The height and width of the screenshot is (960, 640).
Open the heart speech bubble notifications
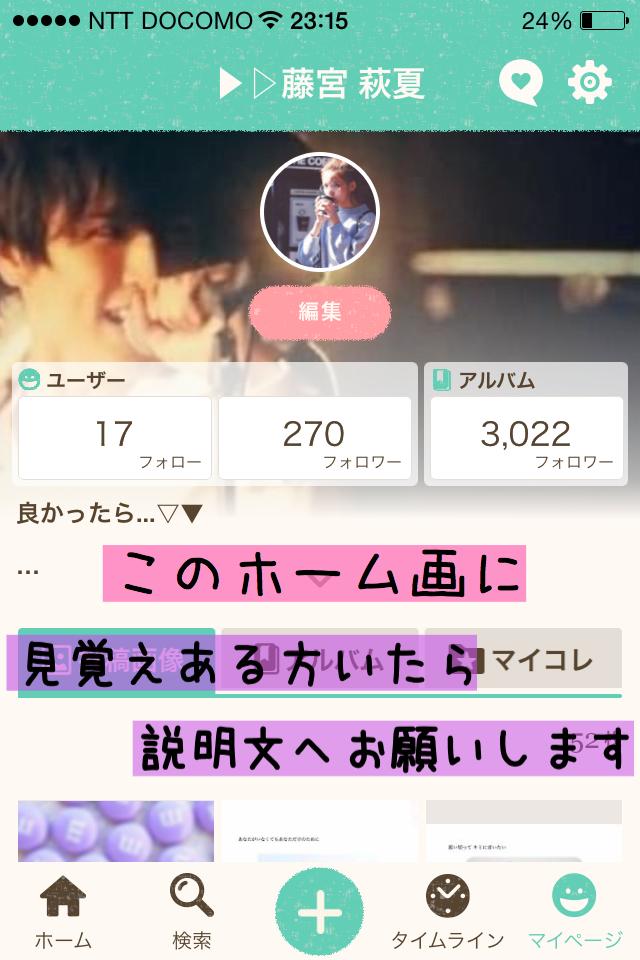pyautogui.click(x=520, y=84)
